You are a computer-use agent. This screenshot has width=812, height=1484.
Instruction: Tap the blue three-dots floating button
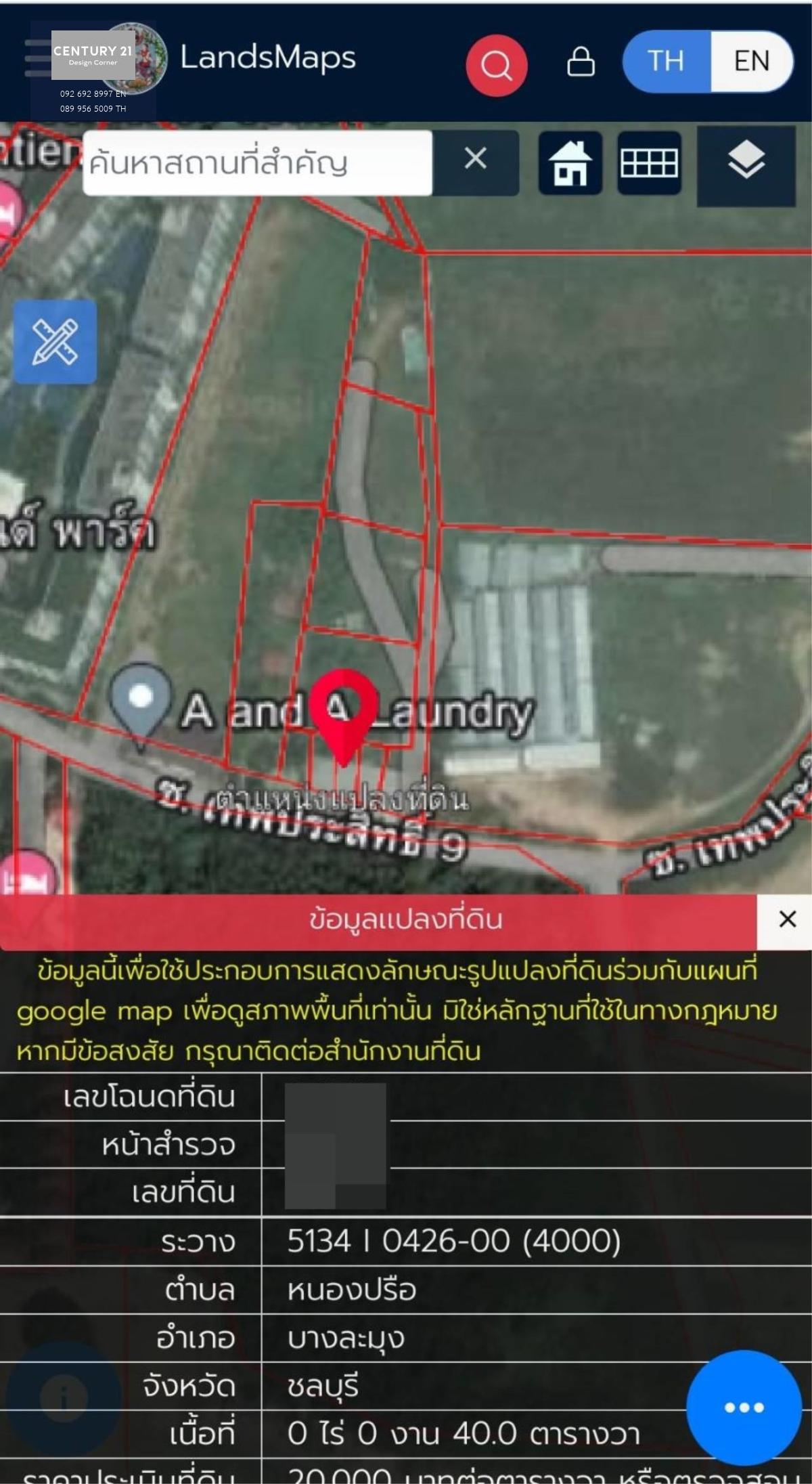[744, 1407]
